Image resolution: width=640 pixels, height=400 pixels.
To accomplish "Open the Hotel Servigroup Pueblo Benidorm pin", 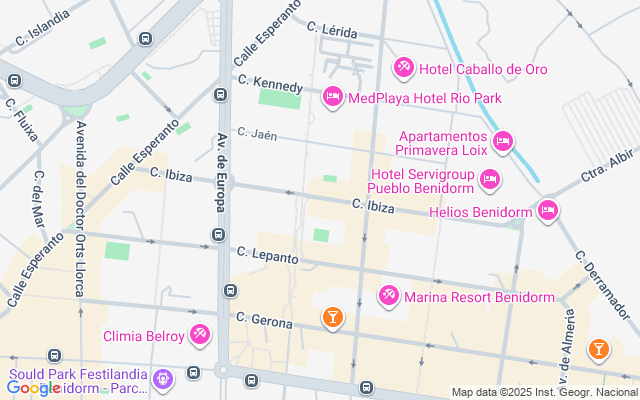I will pos(489,179).
